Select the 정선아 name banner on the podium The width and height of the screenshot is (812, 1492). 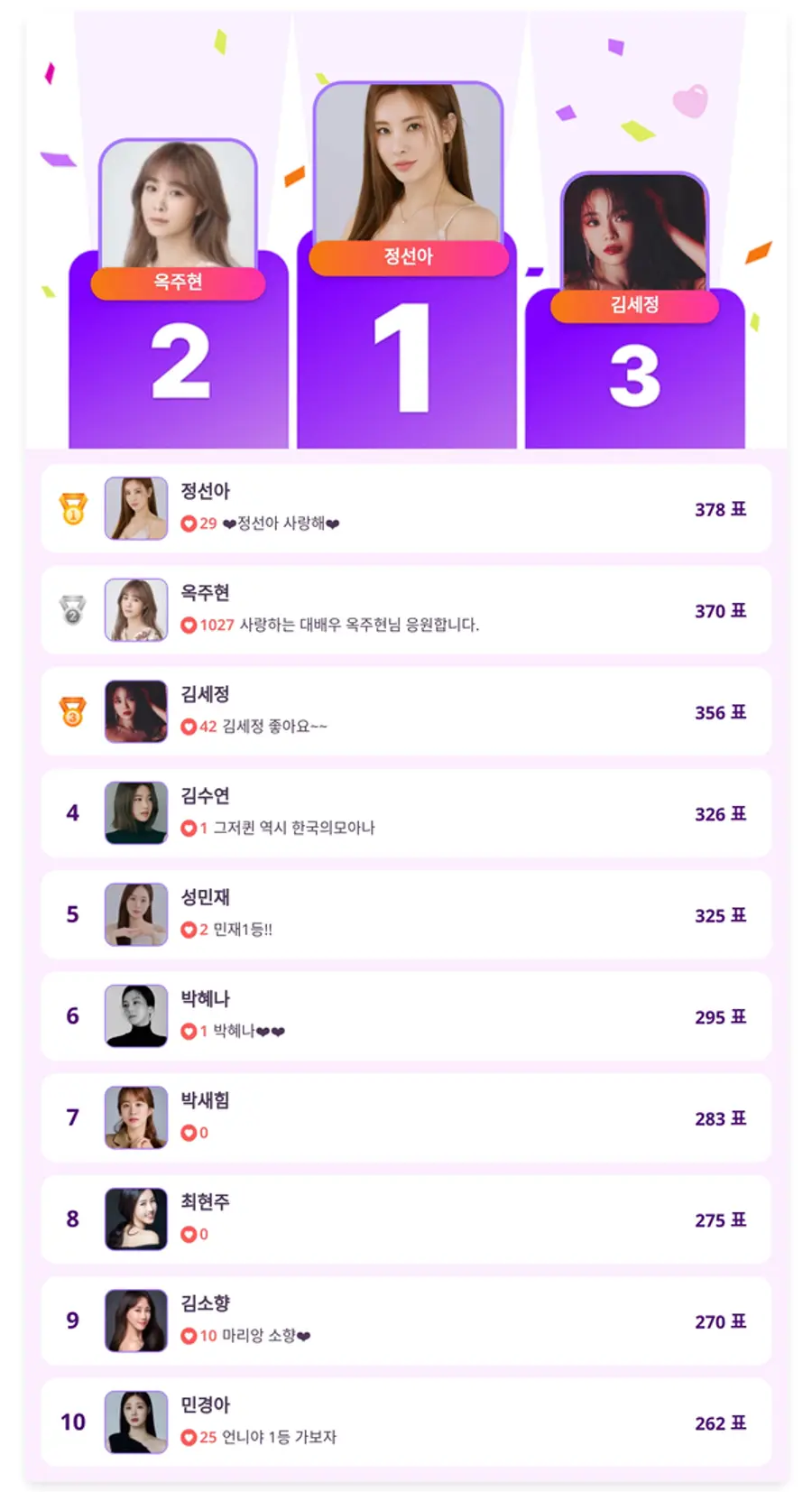[x=409, y=259]
